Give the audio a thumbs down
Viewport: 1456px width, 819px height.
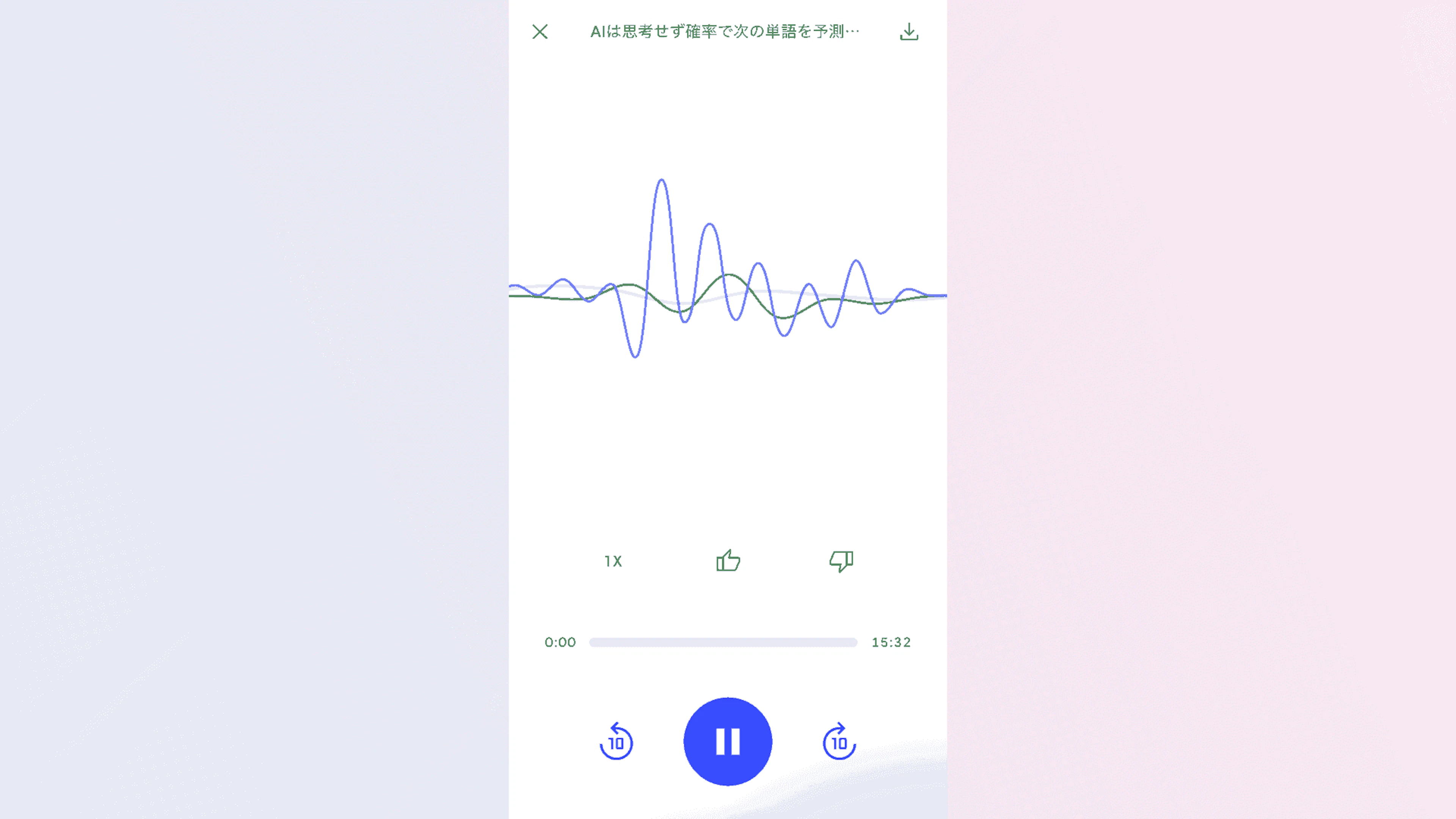(x=841, y=561)
